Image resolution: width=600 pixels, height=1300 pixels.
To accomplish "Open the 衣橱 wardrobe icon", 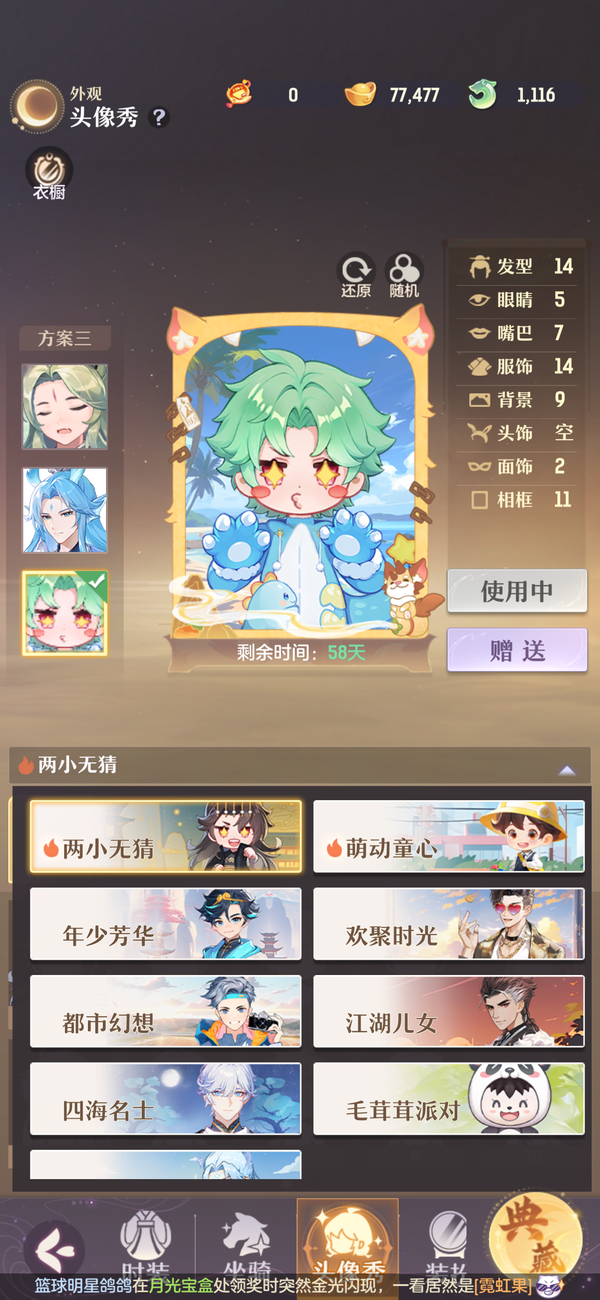I will click(48, 173).
